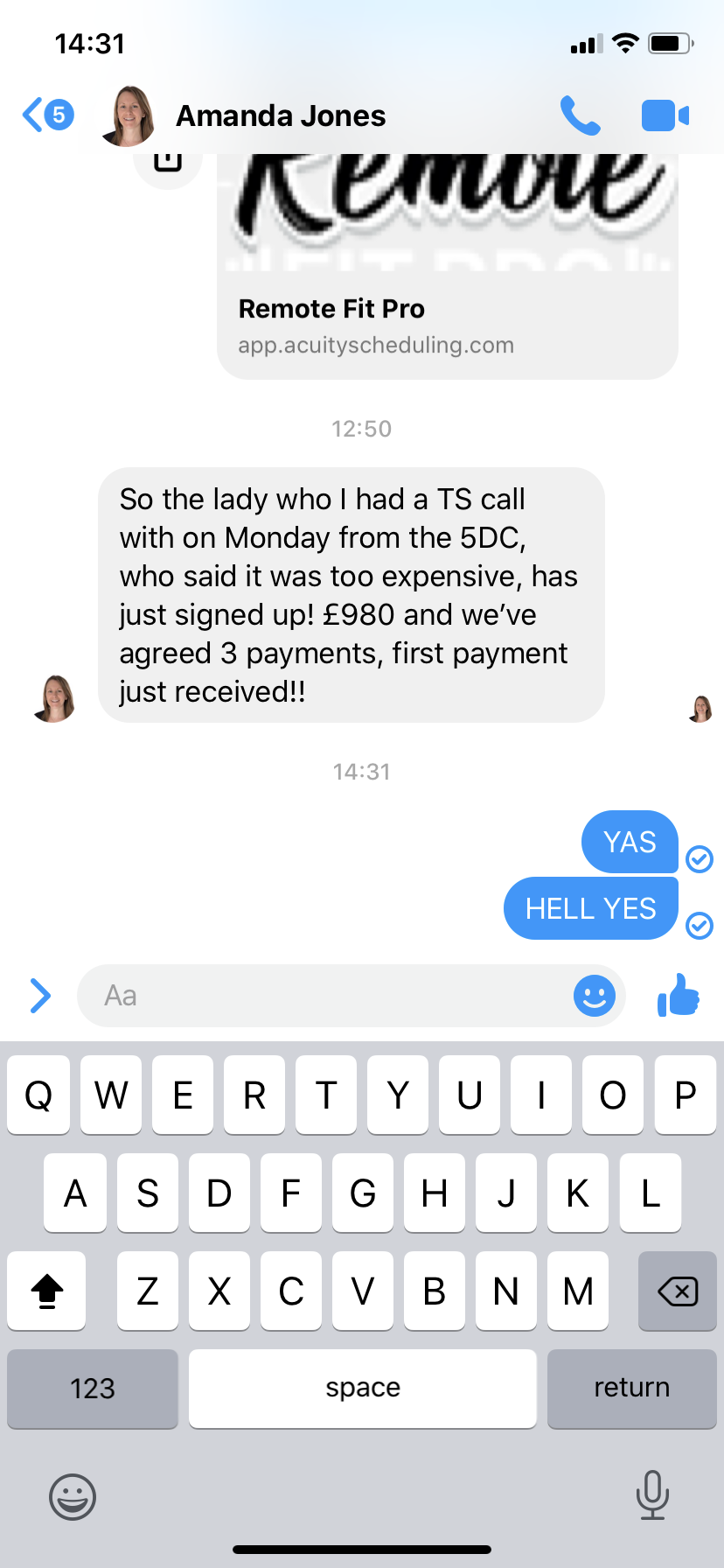The height and width of the screenshot is (1568, 724).
Task: Switch keyboard to 123 numbers
Action: (x=93, y=1389)
